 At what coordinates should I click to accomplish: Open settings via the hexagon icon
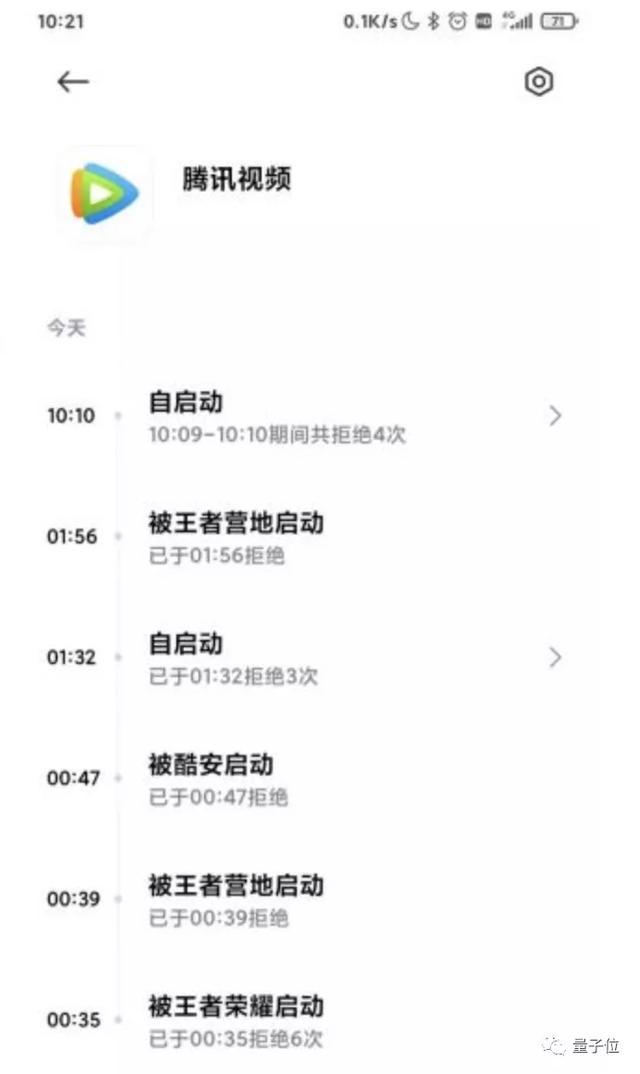tap(539, 82)
